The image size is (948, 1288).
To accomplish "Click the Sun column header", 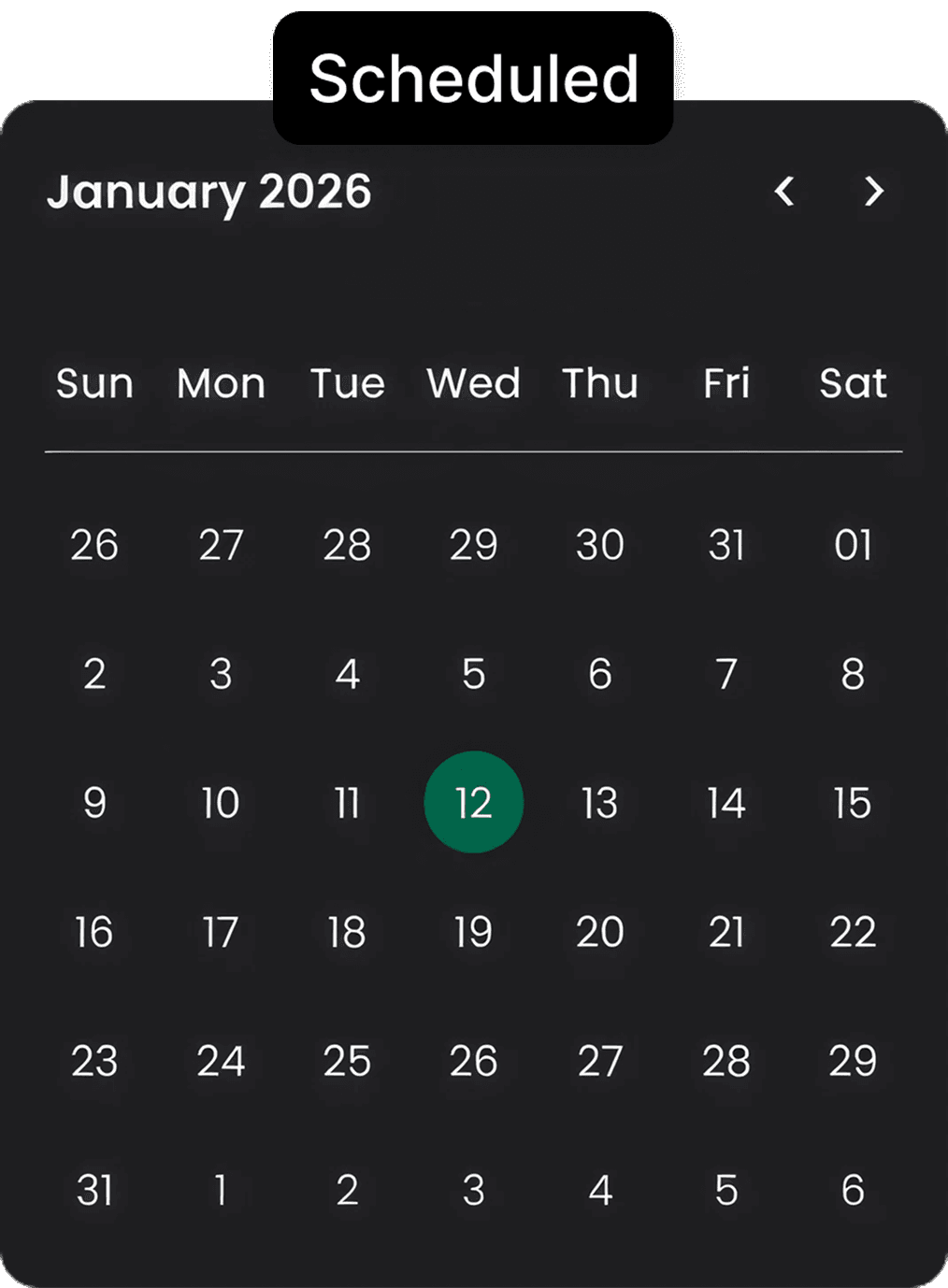I will coord(93,384).
